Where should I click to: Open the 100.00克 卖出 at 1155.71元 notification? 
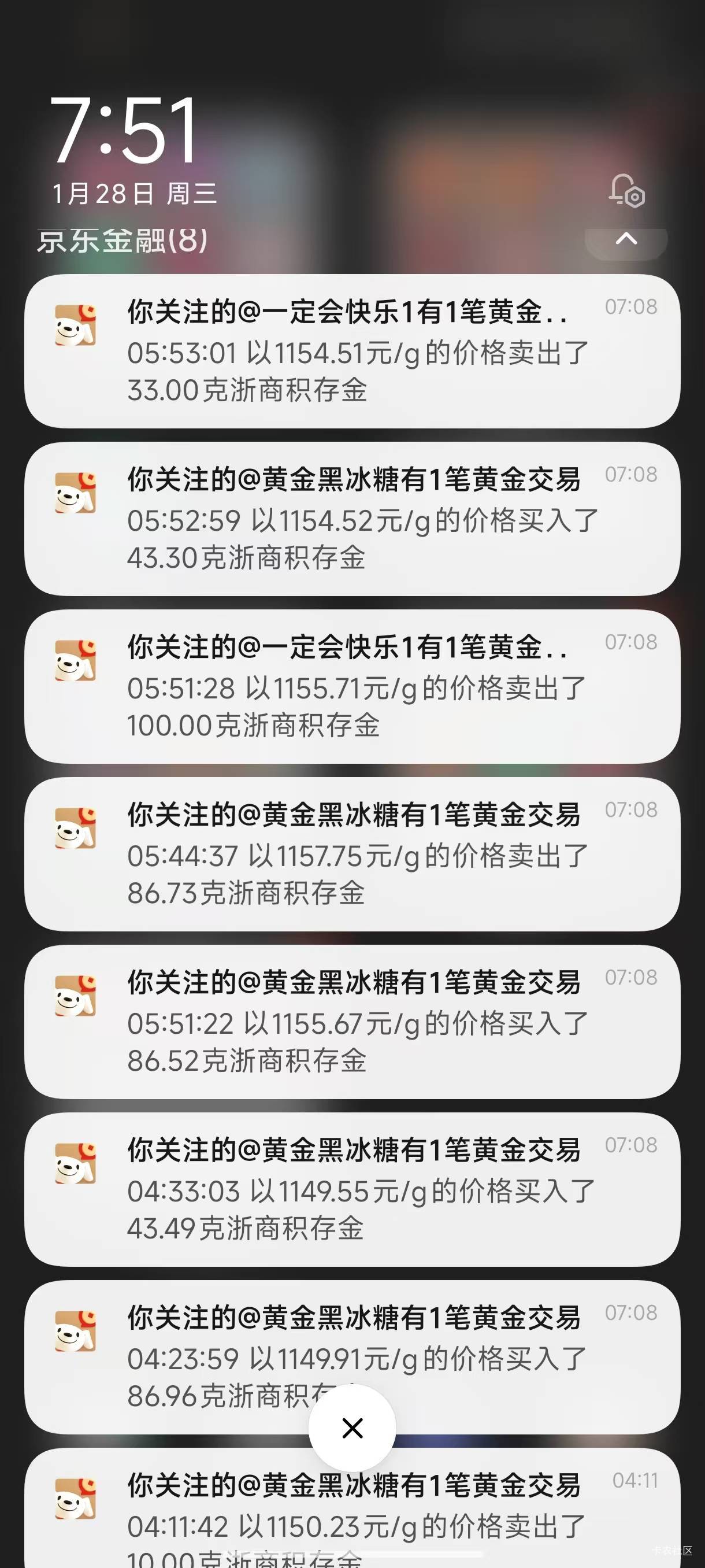(x=352, y=687)
